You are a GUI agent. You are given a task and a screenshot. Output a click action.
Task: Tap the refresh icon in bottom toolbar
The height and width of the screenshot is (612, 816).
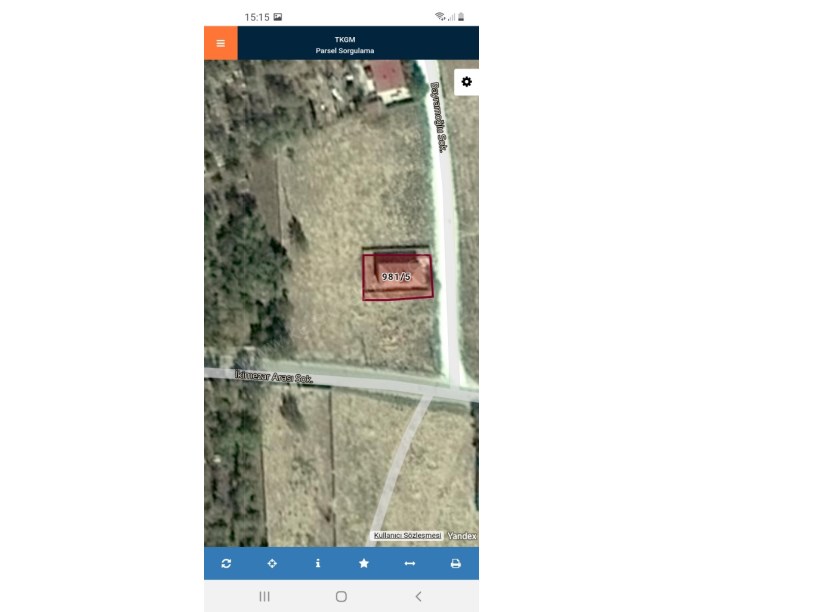click(x=227, y=564)
